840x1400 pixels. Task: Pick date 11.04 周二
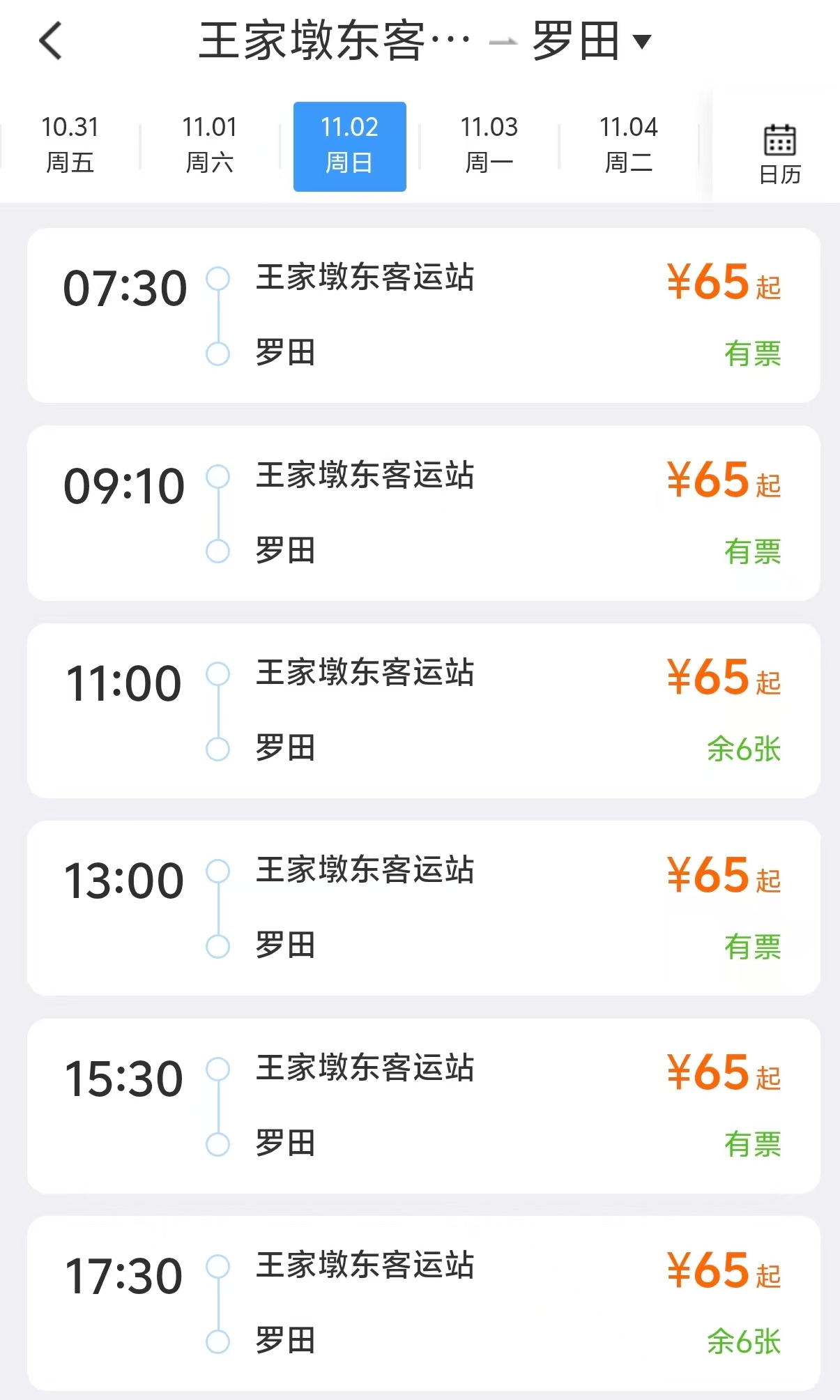click(x=628, y=145)
